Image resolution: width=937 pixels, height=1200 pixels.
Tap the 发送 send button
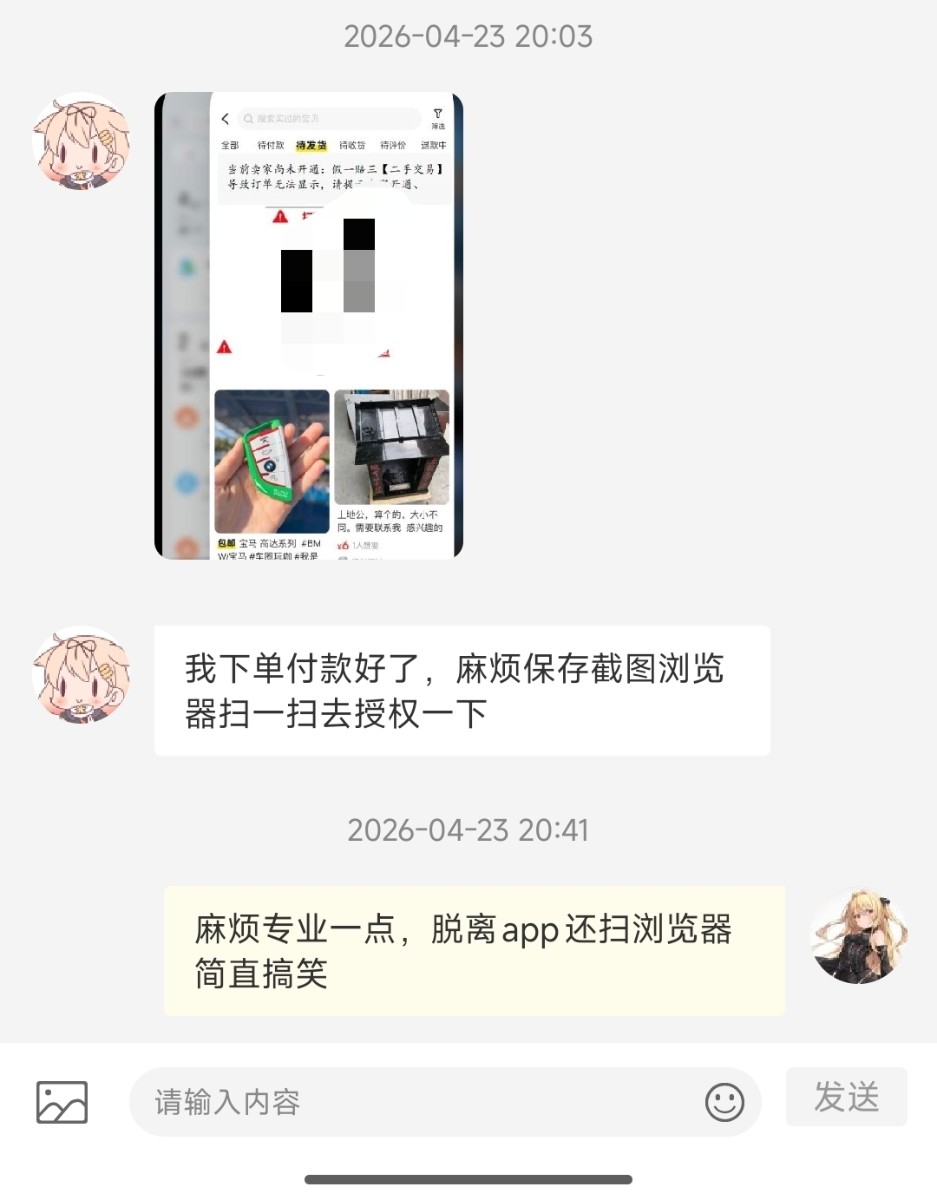coord(846,1097)
